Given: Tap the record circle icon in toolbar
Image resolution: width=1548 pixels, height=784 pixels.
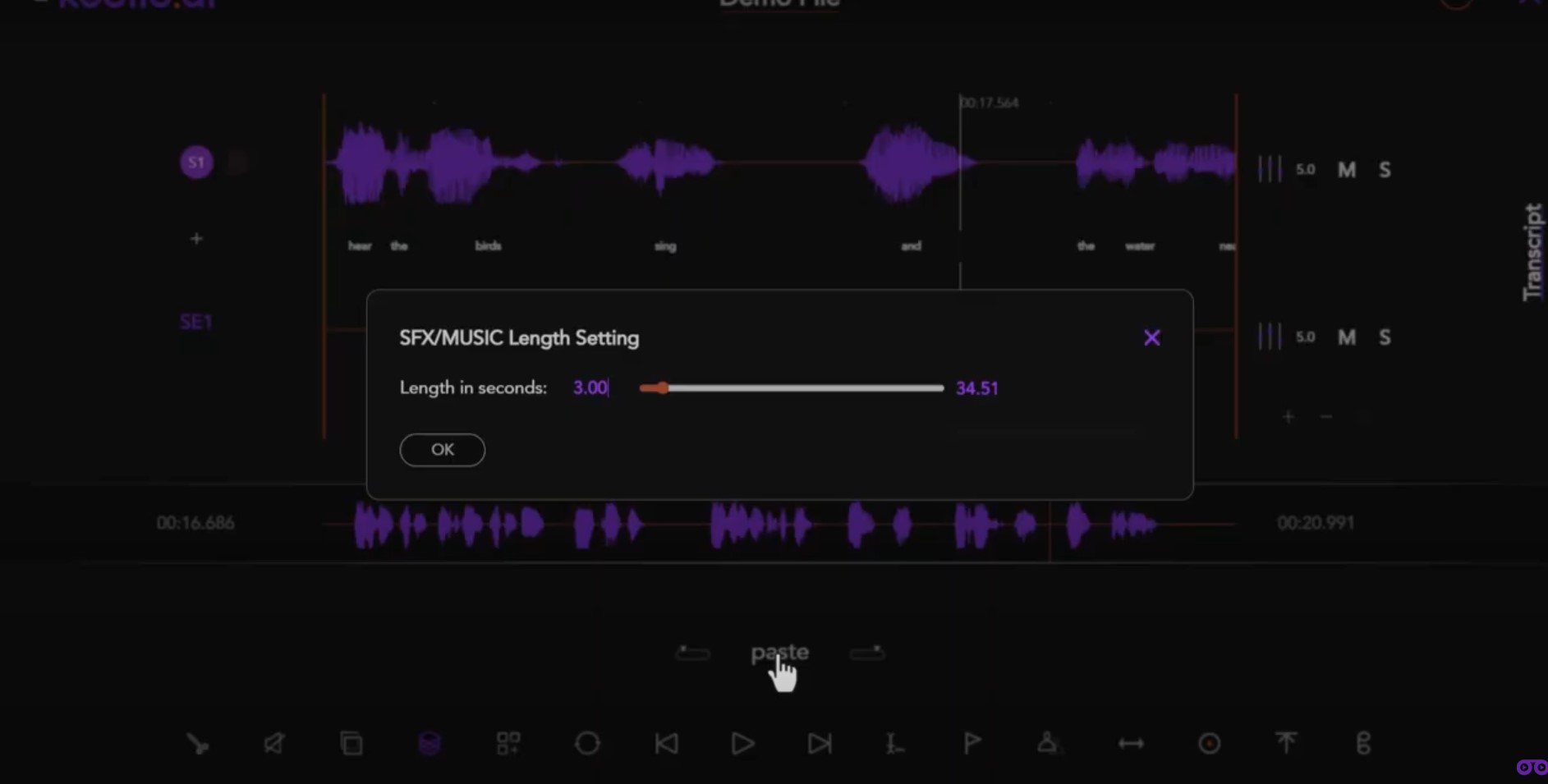Looking at the screenshot, I should pyautogui.click(x=1209, y=744).
